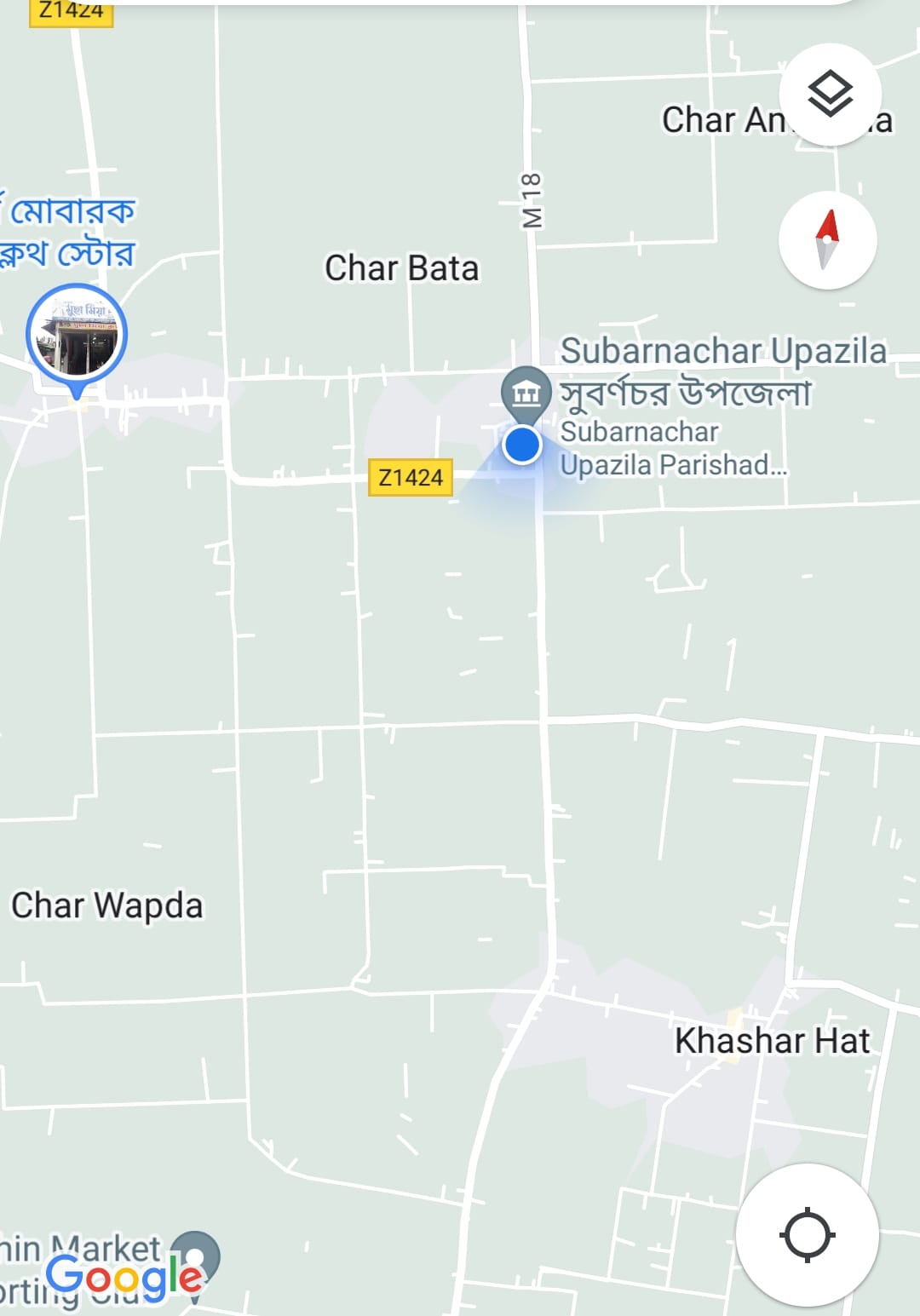Tap the compass to reorient north
The height and width of the screenshot is (1316, 920).
[x=827, y=240]
